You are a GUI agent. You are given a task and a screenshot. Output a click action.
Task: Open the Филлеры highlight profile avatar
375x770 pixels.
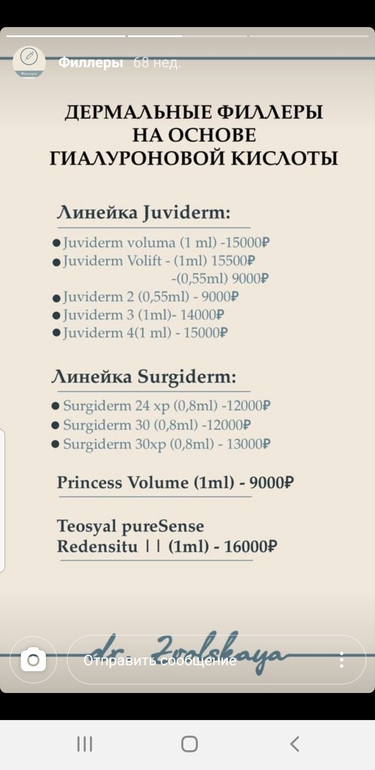pyautogui.click(x=29, y=62)
